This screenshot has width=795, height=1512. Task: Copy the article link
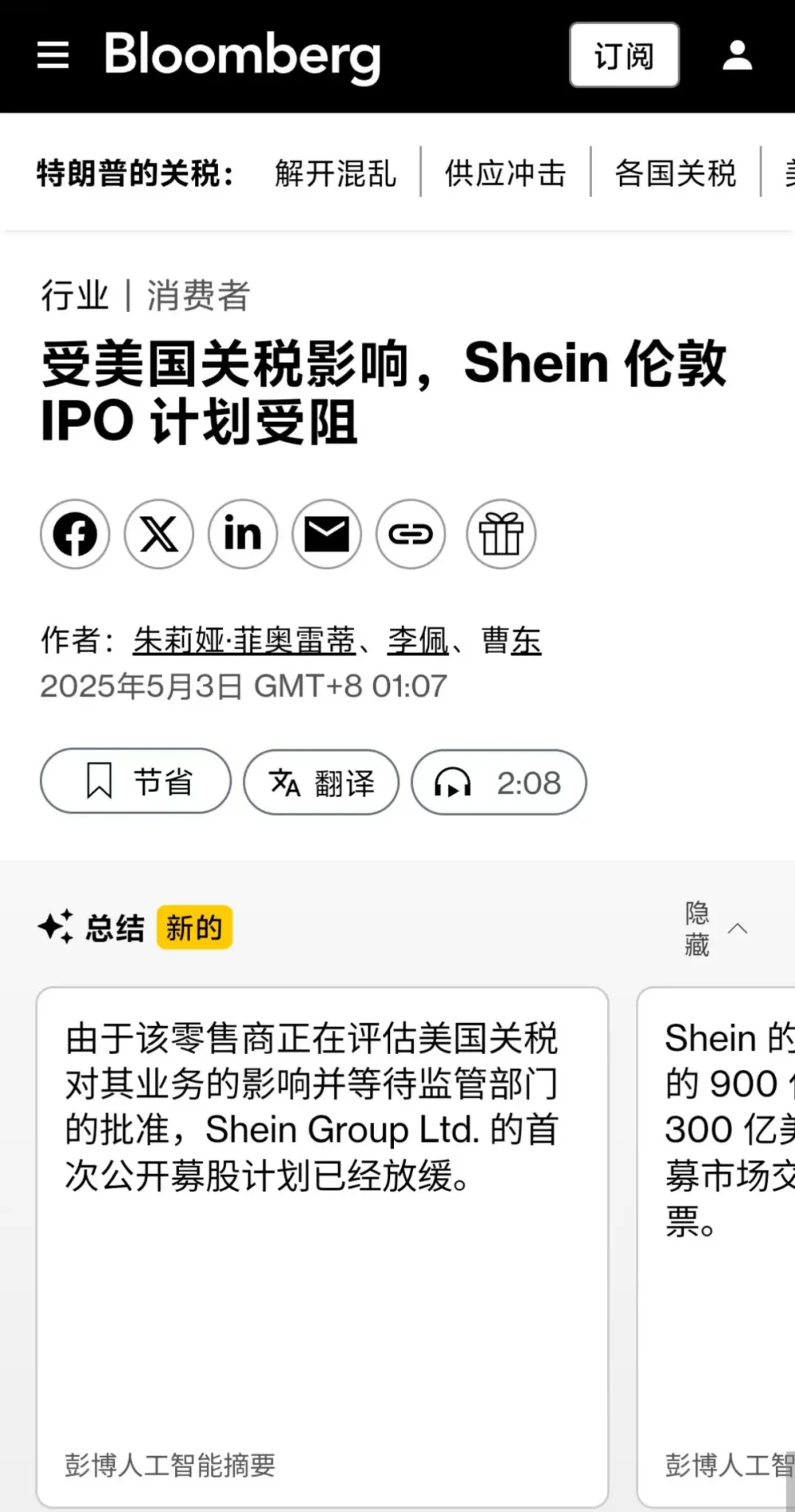pos(411,534)
